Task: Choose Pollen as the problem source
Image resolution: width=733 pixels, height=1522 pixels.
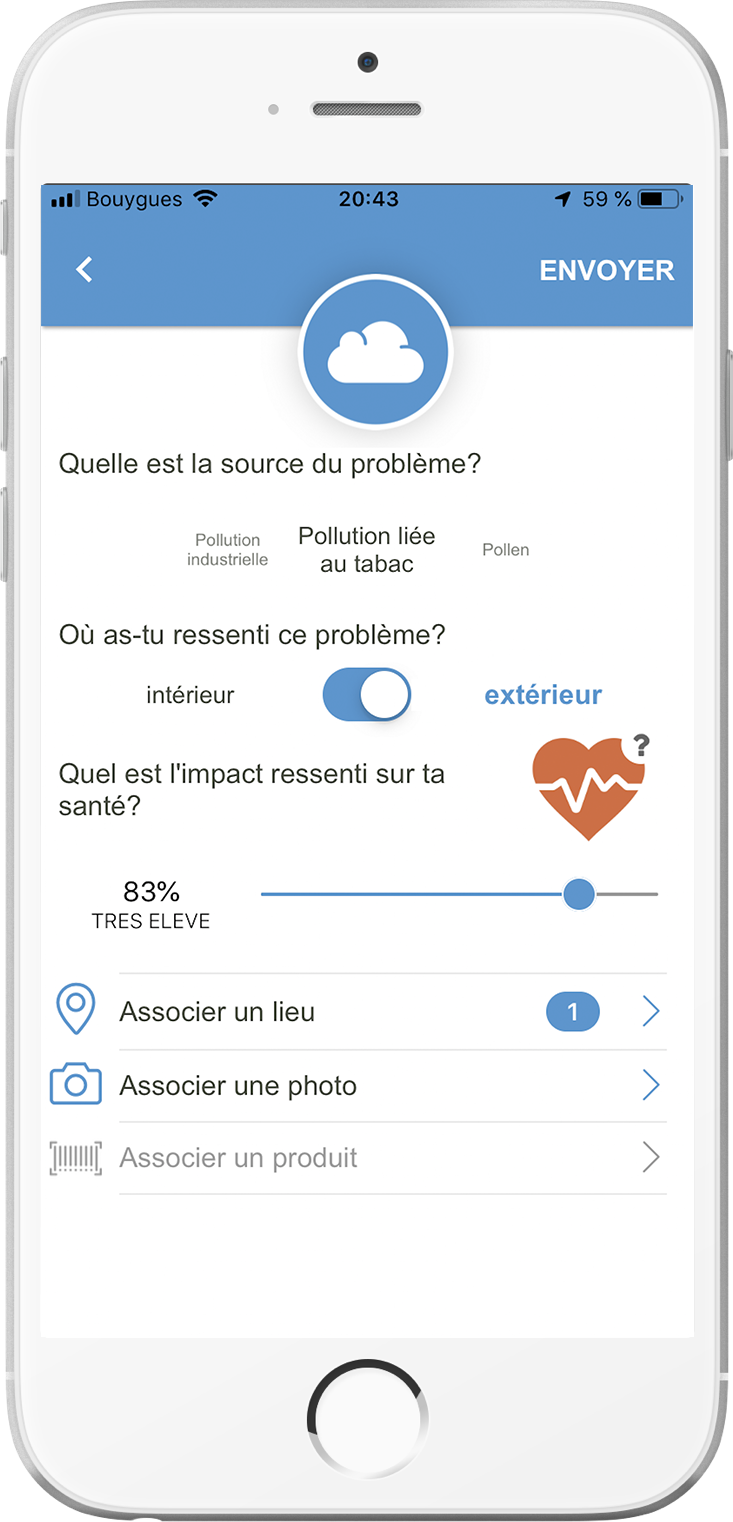Action: click(505, 550)
